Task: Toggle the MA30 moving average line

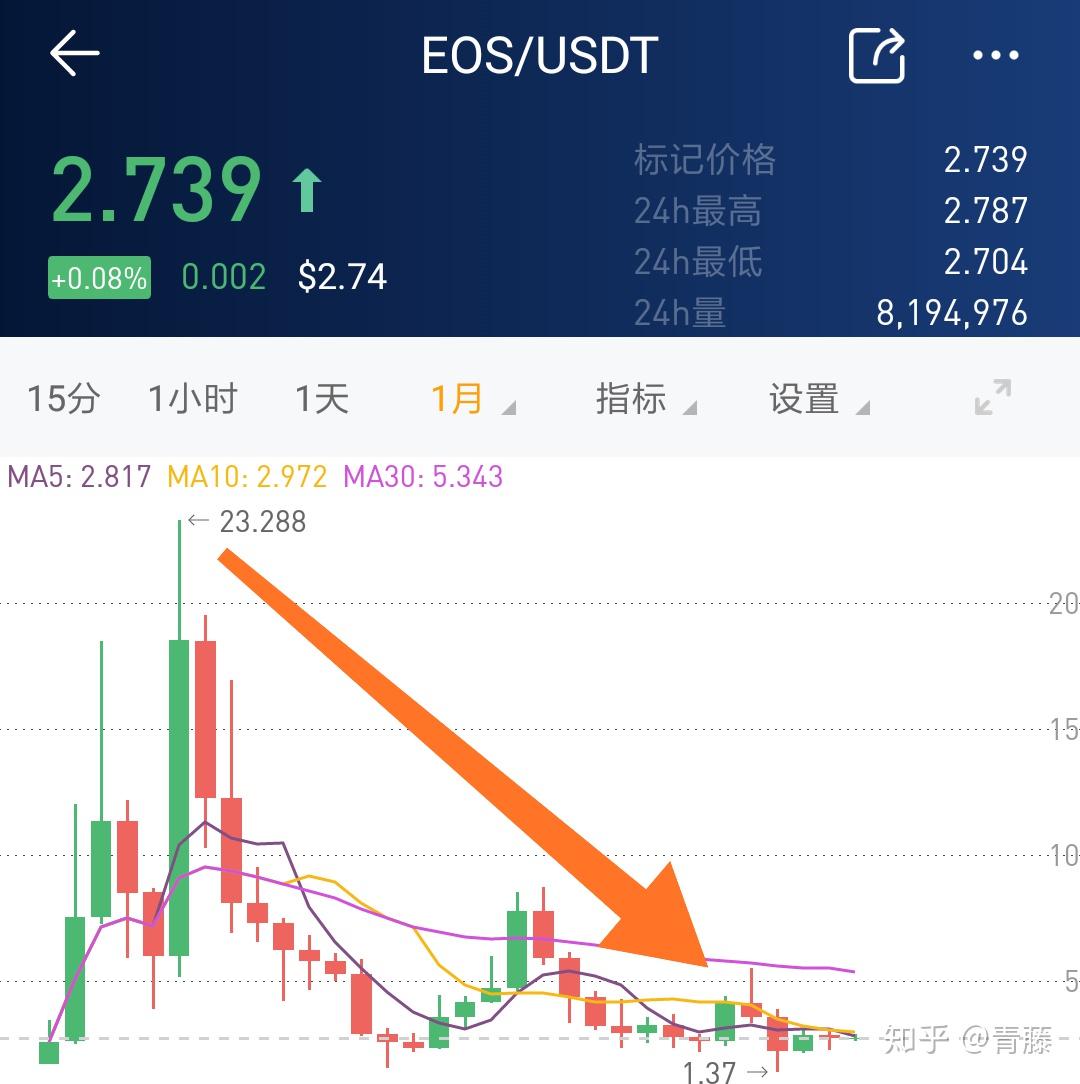Action: click(420, 478)
